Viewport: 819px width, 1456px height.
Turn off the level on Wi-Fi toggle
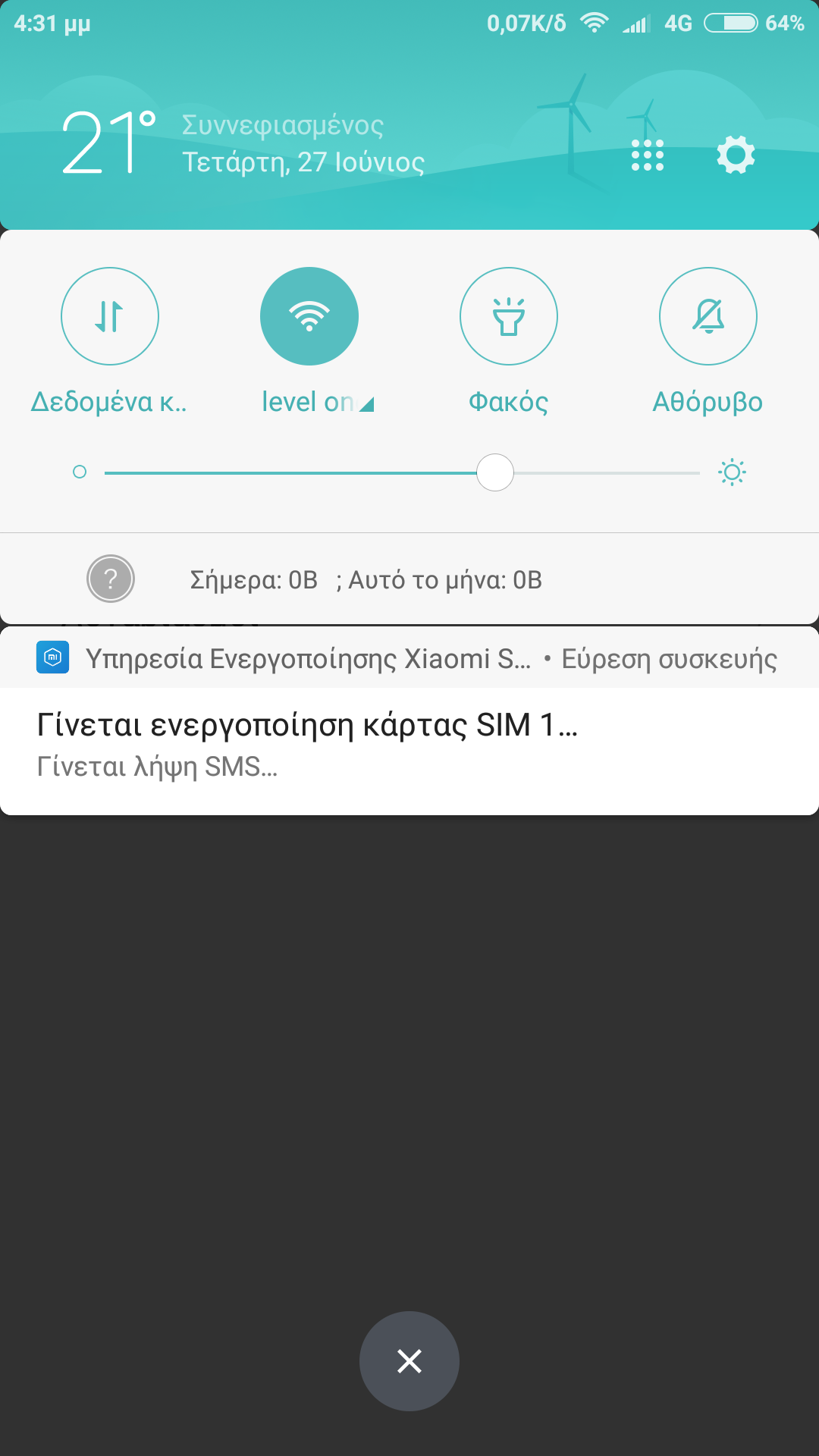coord(309,316)
